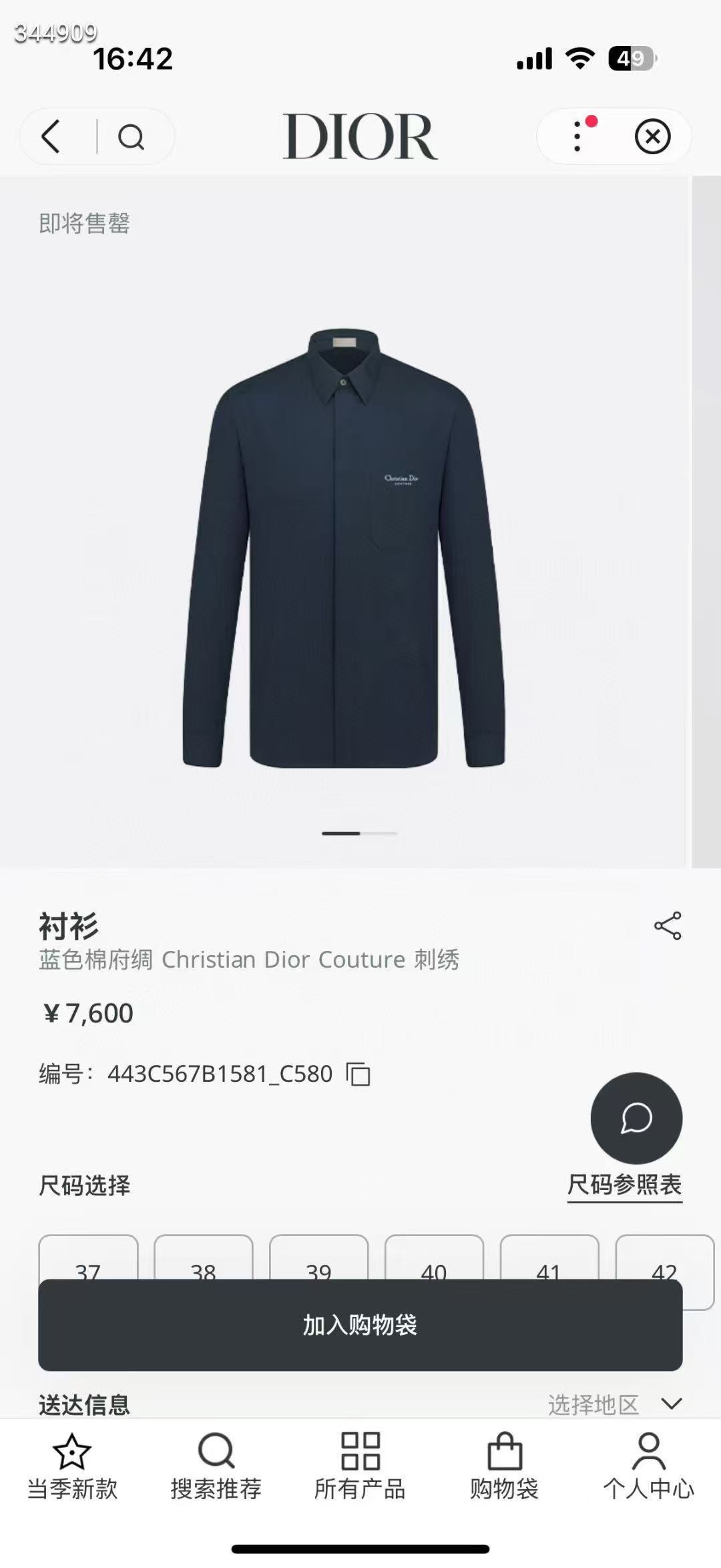Open the 尺码参照表 size guide
Viewport: 721px width, 1568px height.
click(624, 1185)
